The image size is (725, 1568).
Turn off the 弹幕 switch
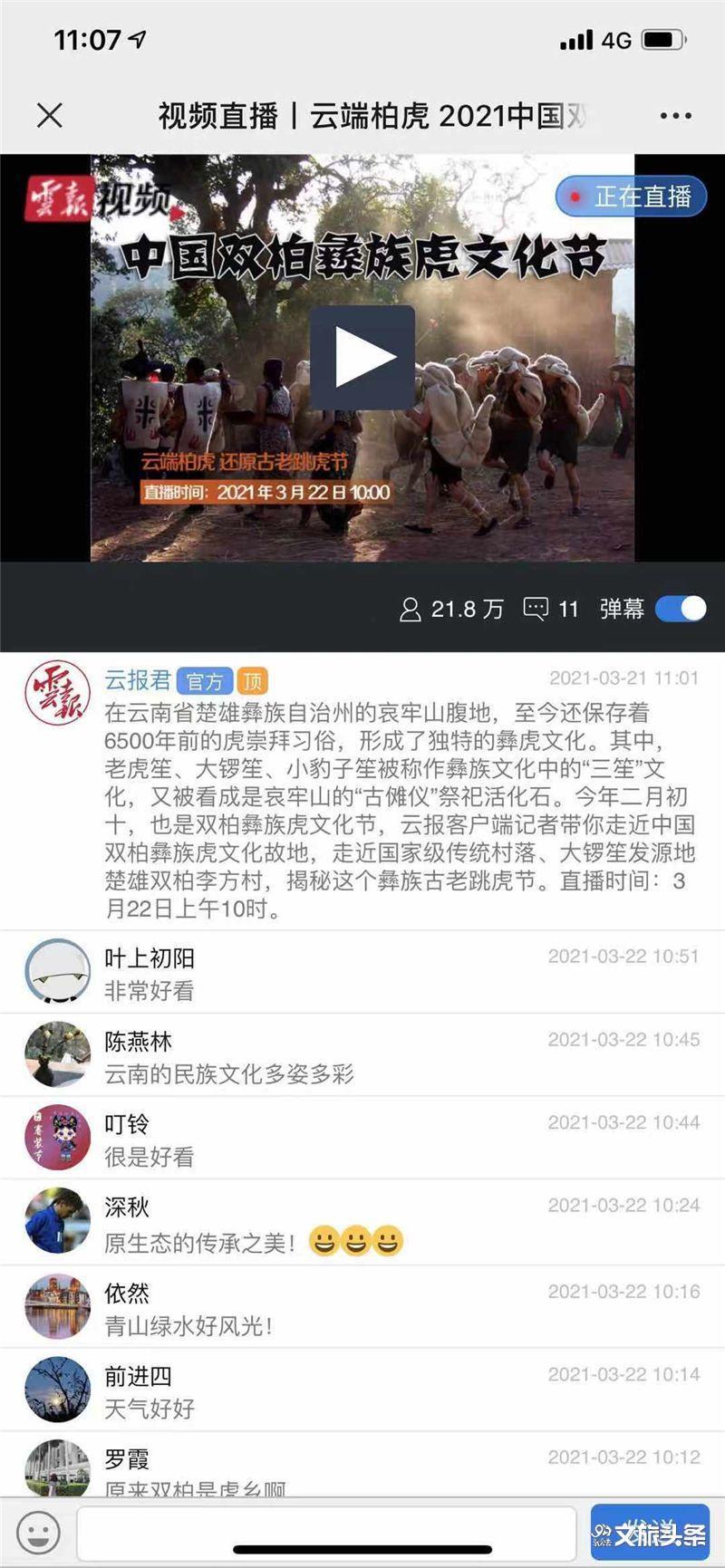pos(681,609)
